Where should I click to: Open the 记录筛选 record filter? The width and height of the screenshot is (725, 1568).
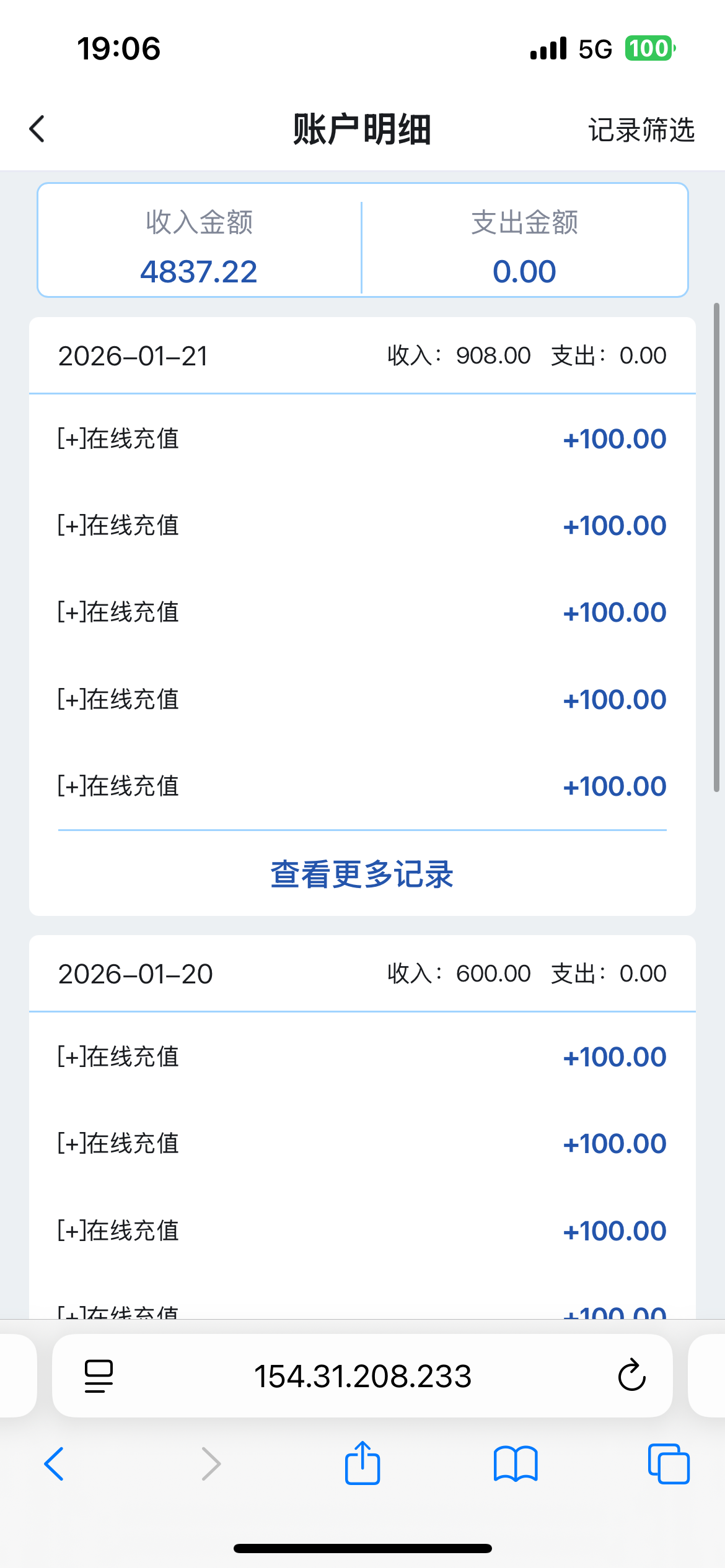pos(641,130)
